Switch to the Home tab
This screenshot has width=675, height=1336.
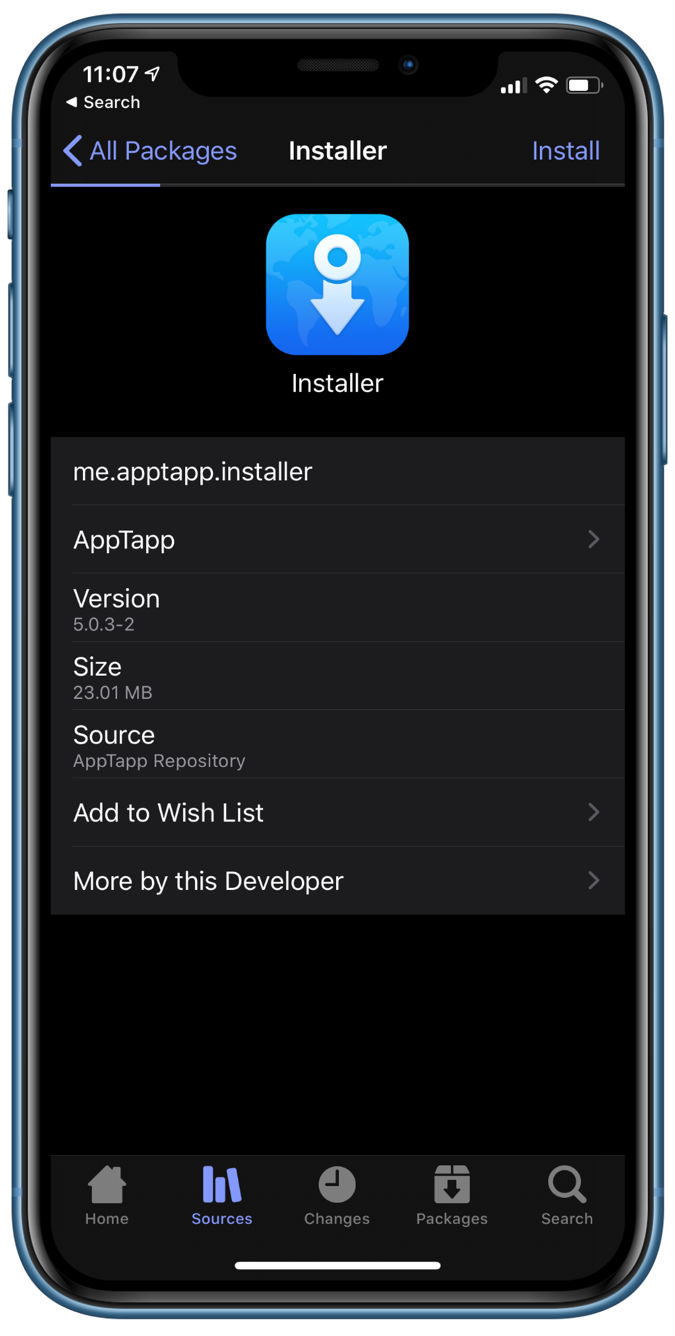click(x=107, y=1196)
